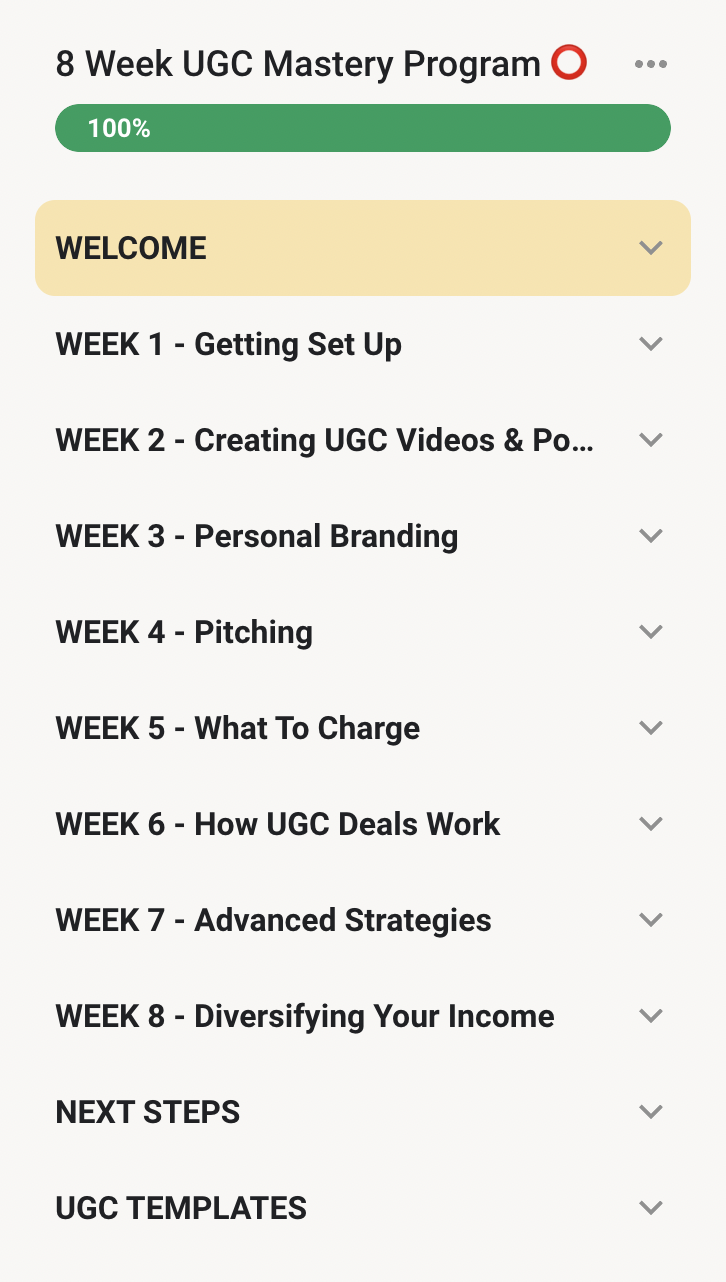
Task: Open the UGC TEMPLATES section
Action: 363,1208
